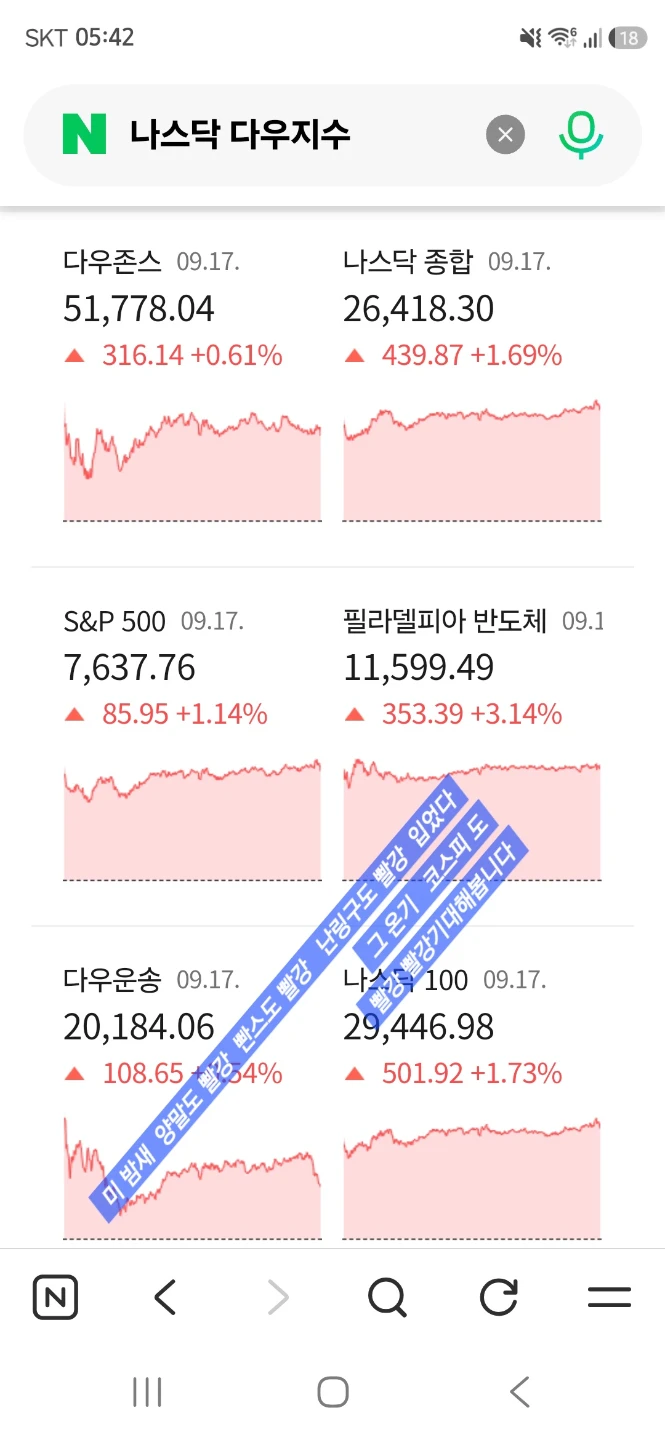The width and height of the screenshot is (665, 1440).
Task: Open search from the bottom toolbar
Action: coord(387,1298)
